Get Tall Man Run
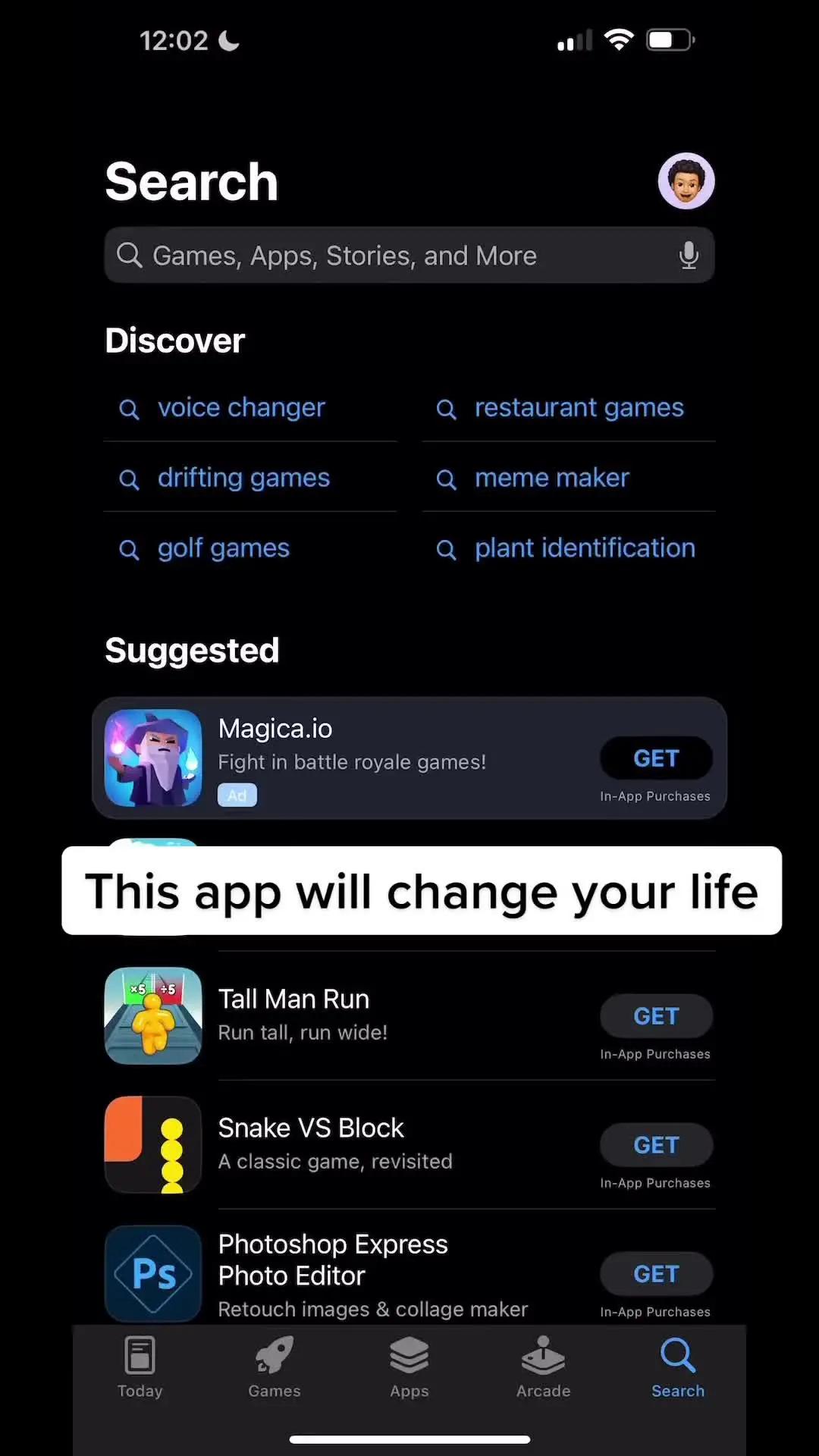 656,1016
